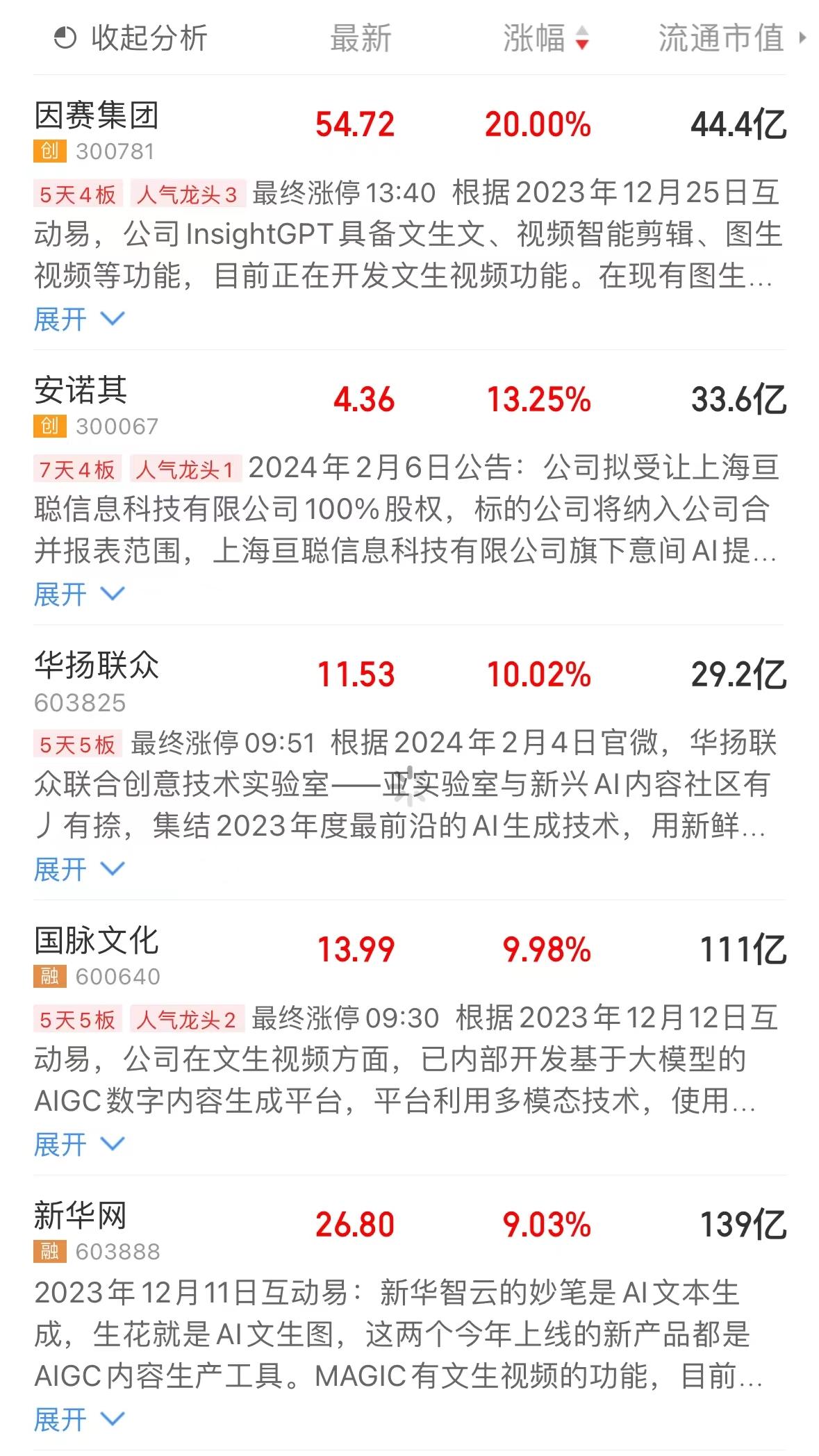Collapse analysis via 收起分析

click(x=131, y=38)
